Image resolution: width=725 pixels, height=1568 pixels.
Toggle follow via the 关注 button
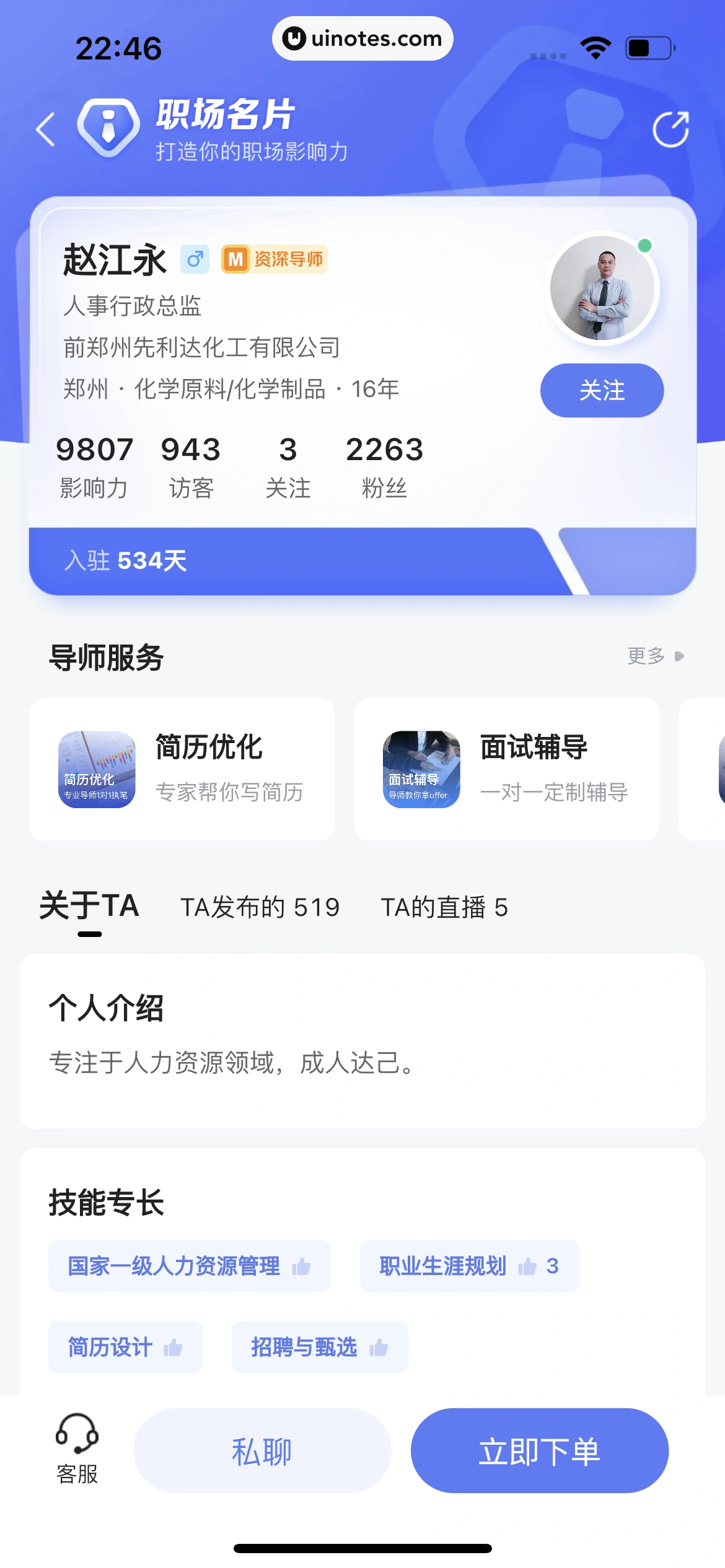(x=601, y=390)
